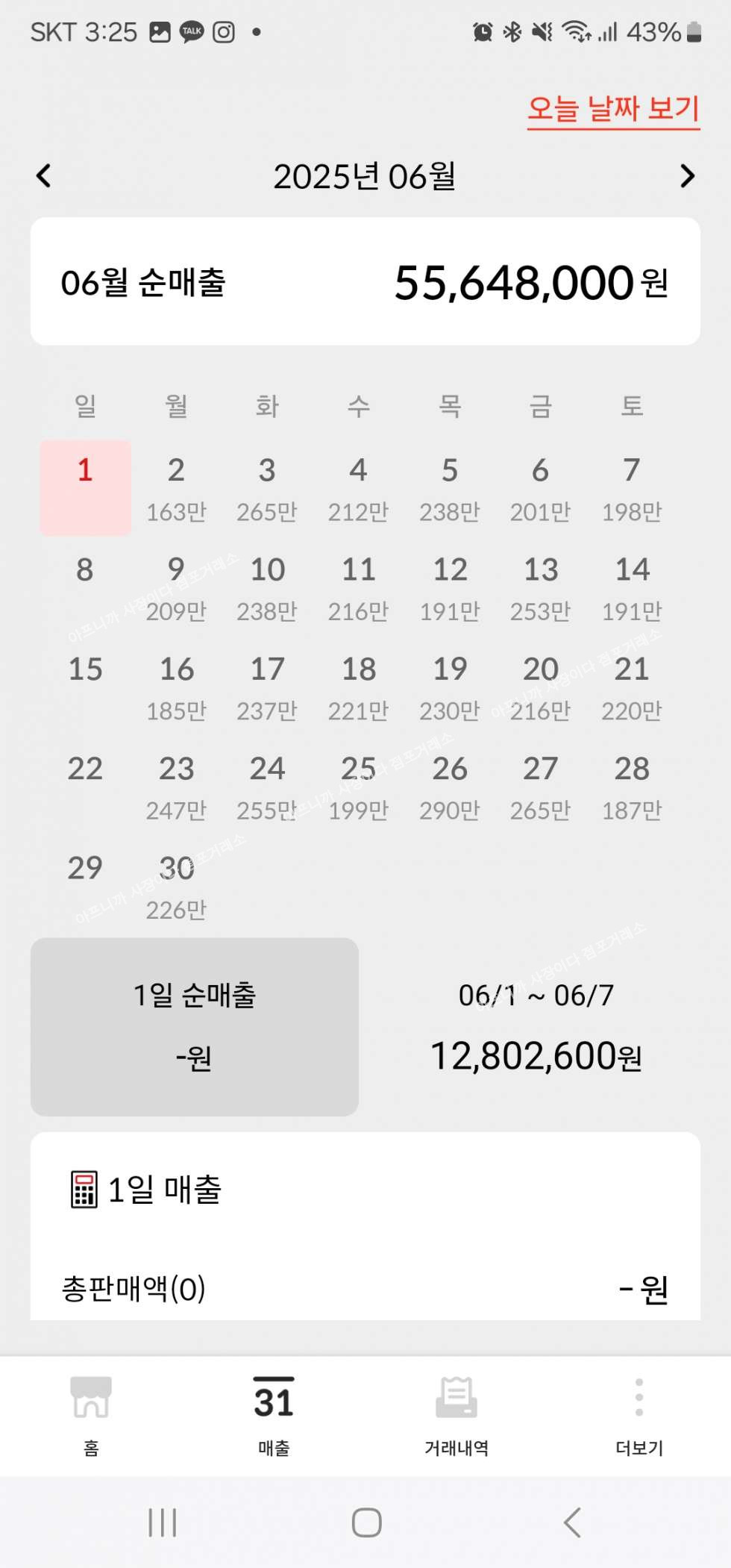Tap June 10 with 238만
731x1568 pixels.
[x=267, y=588]
